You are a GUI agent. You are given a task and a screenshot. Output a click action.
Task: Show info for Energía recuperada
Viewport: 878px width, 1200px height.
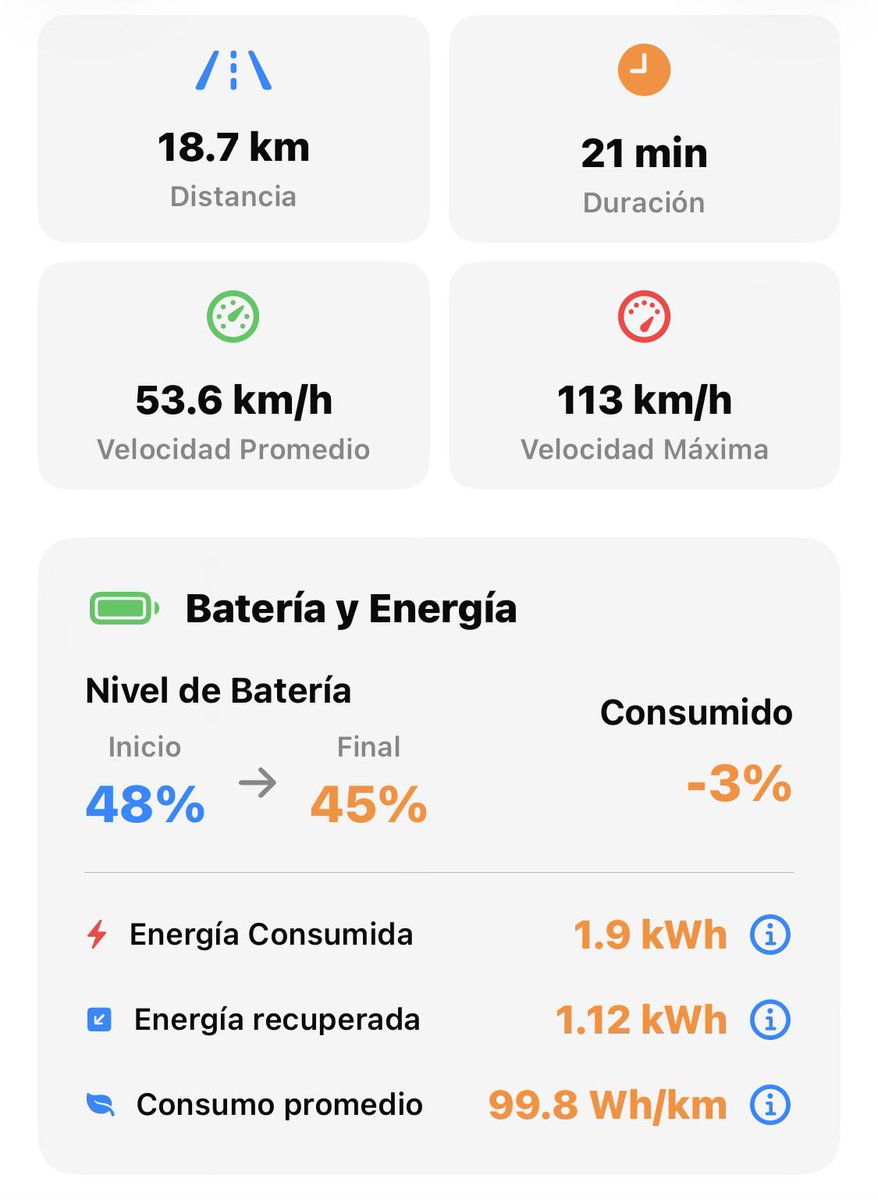770,1020
